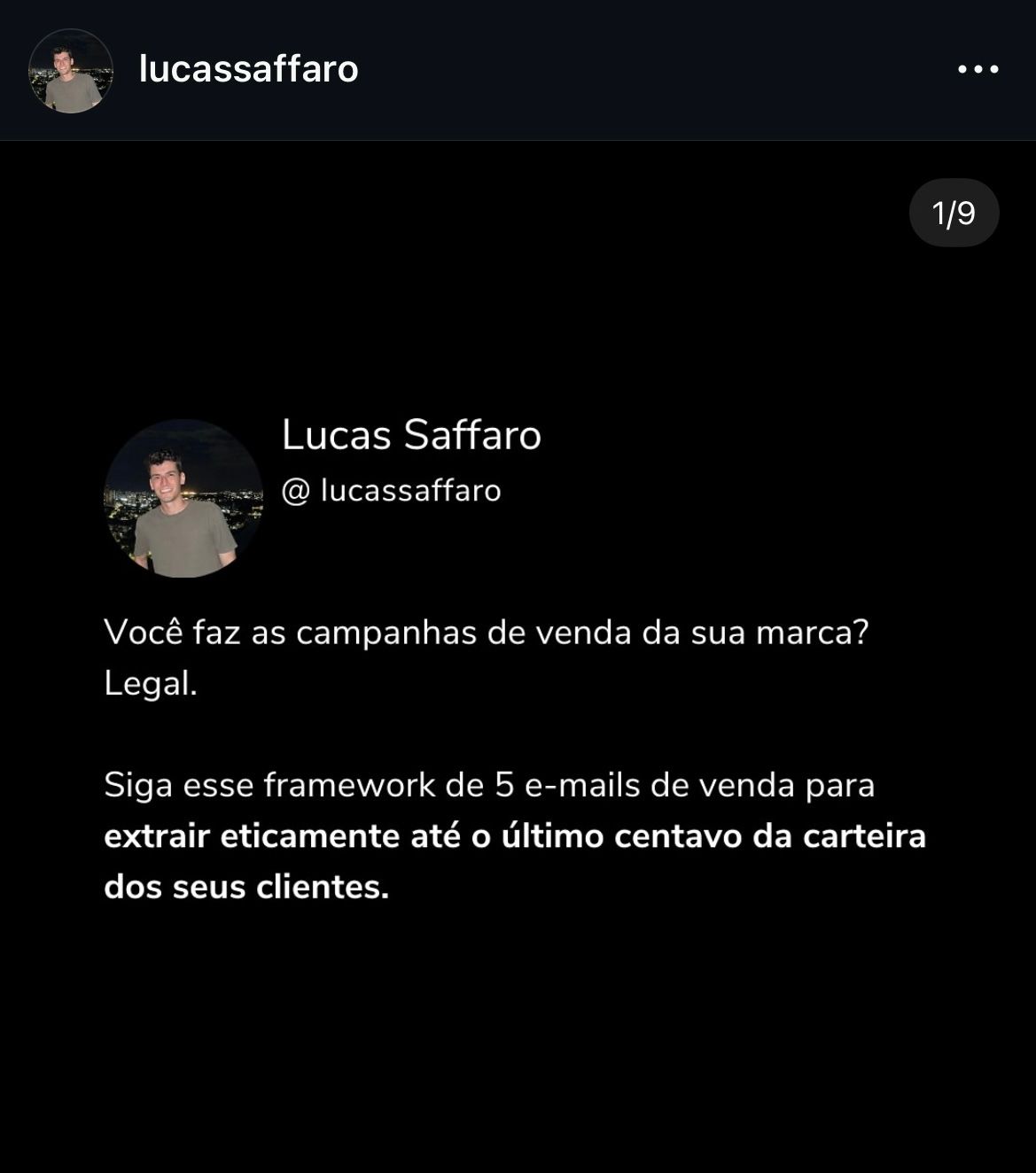Open lucassaffaro's profile picture in header
1036x1173 pixels.
pyautogui.click(x=71, y=71)
